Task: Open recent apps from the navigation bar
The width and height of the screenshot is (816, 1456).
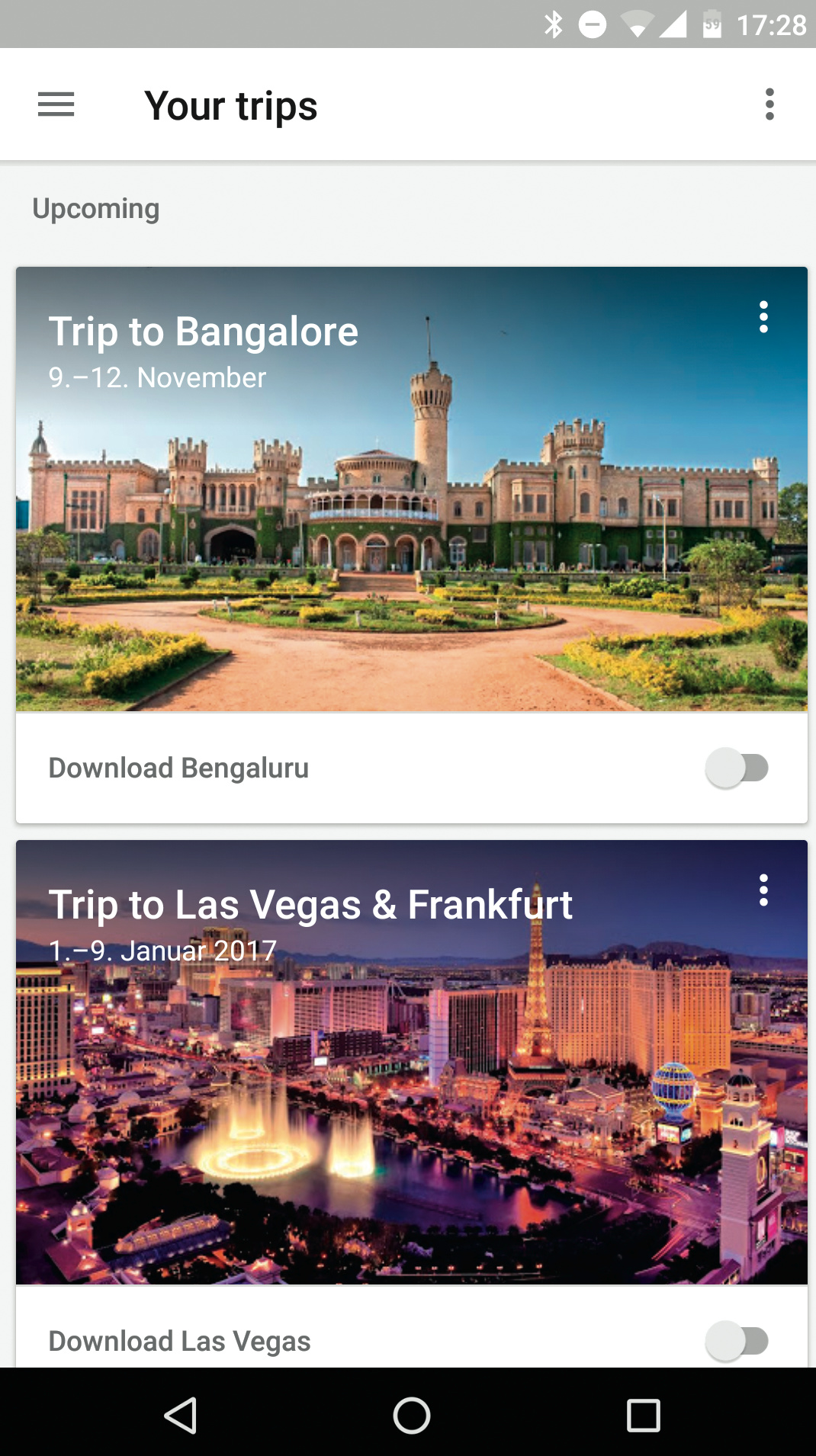Action: click(x=643, y=1416)
